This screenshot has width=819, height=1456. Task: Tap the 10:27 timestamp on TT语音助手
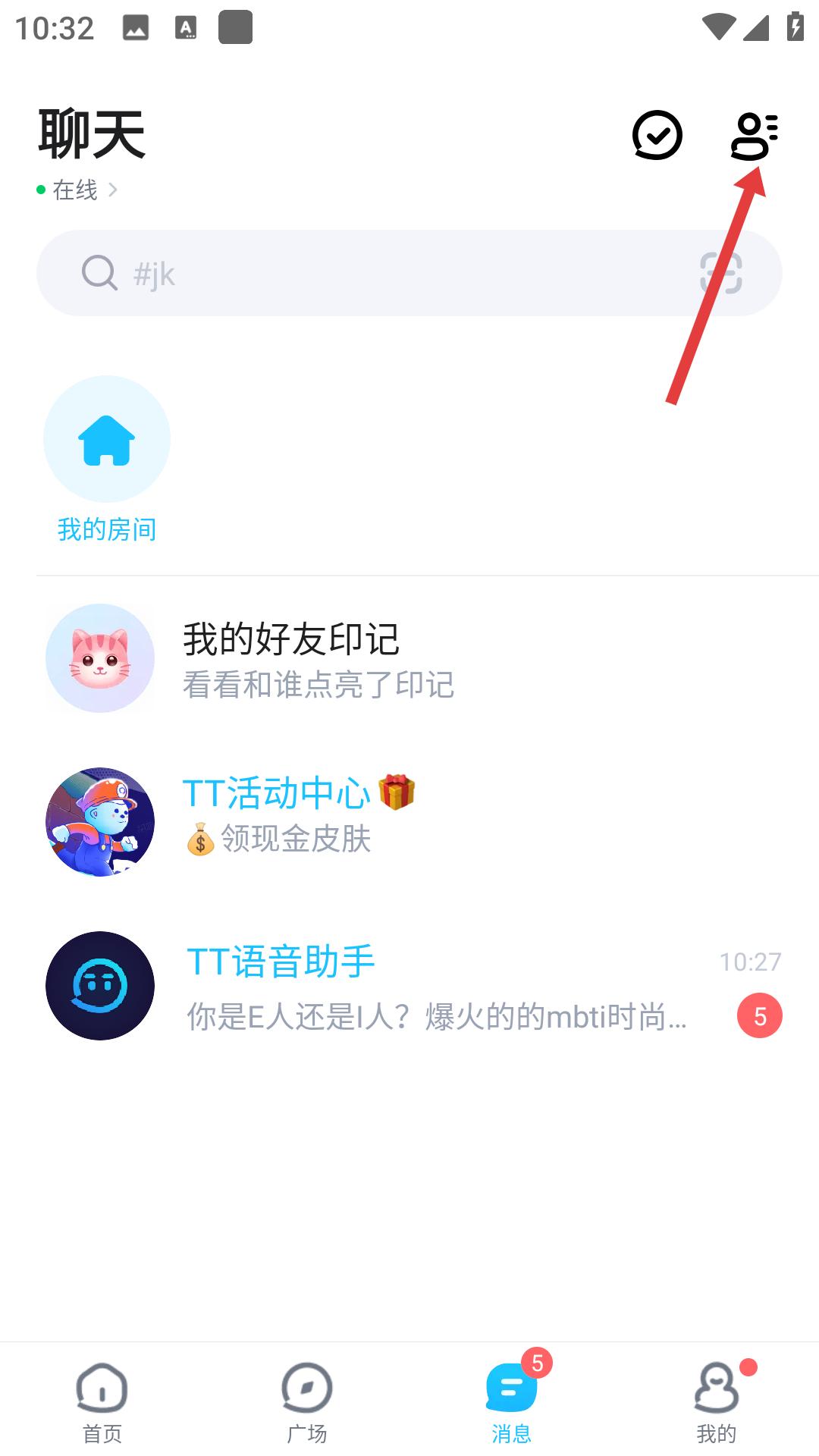(x=752, y=962)
